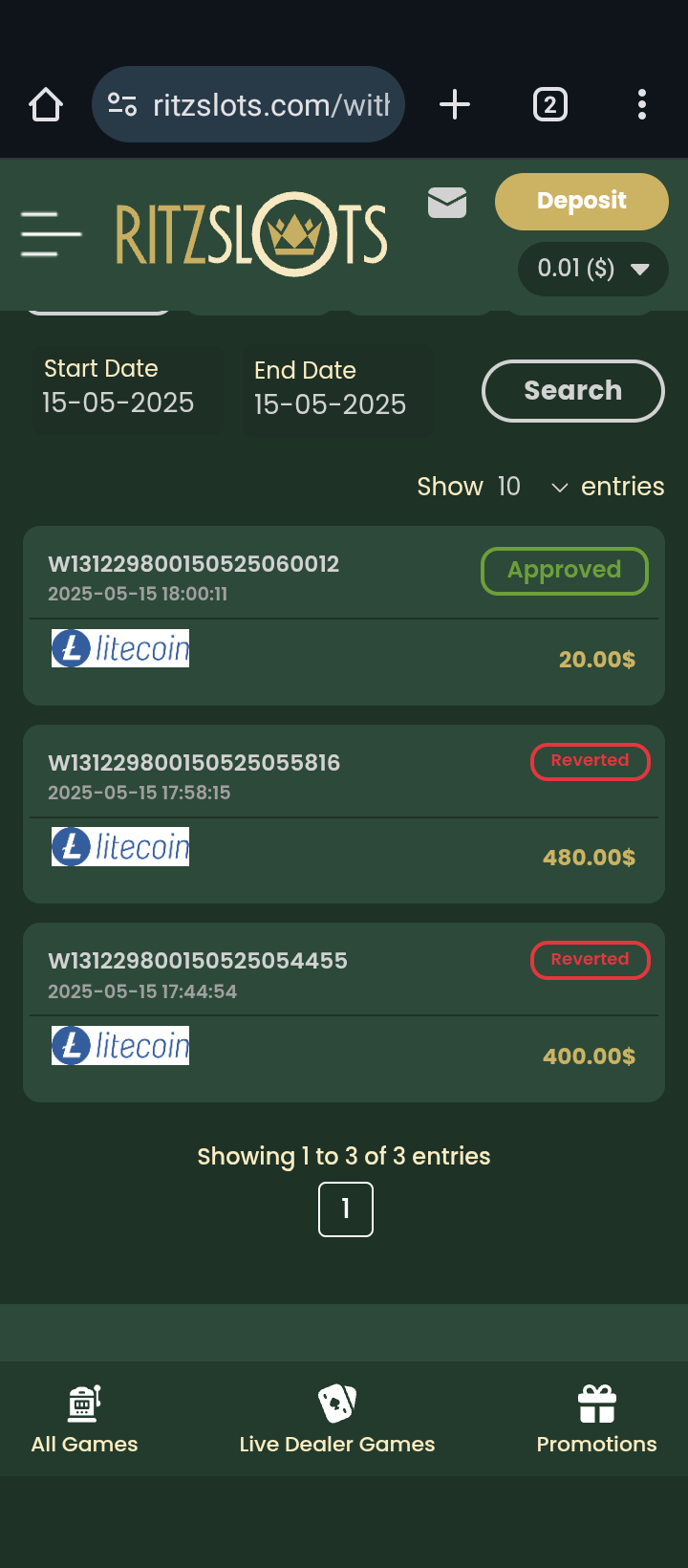This screenshot has width=688, height=1568.
Task: Switch to Live Dealer Games
Action: (x=337, y=1419)
